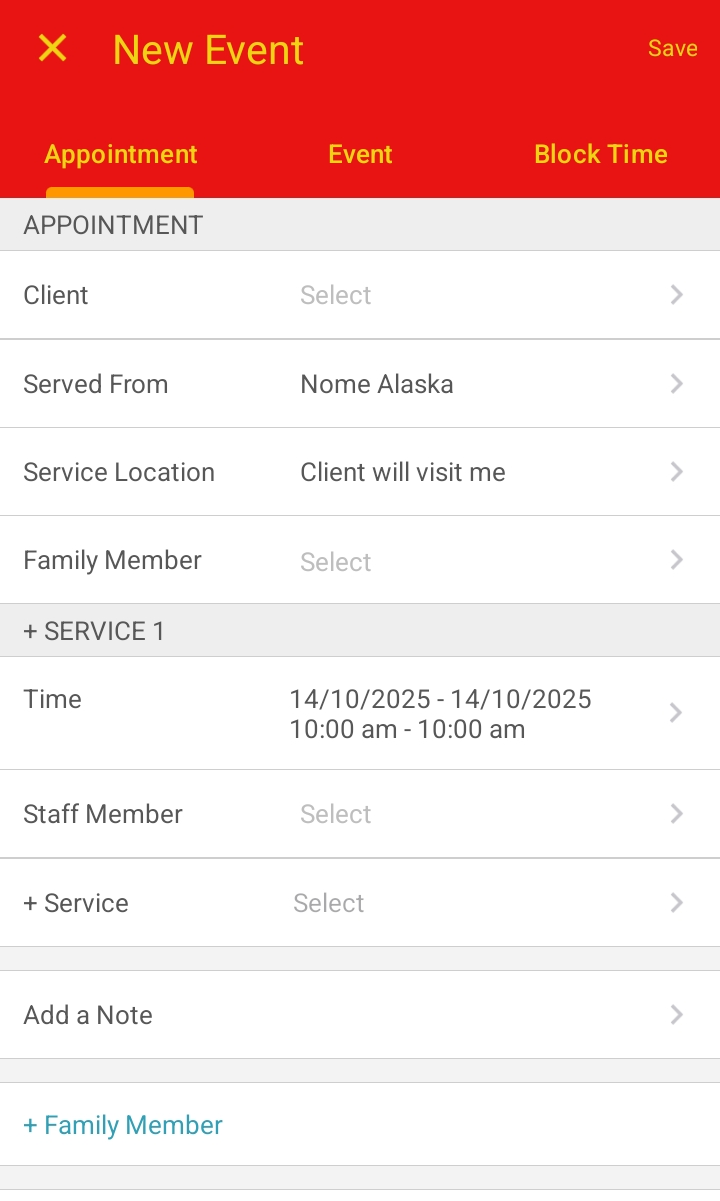The height and width of the screenshot is (1201, 720).
Task: Close the New Event screen
Action: (52, 48)
